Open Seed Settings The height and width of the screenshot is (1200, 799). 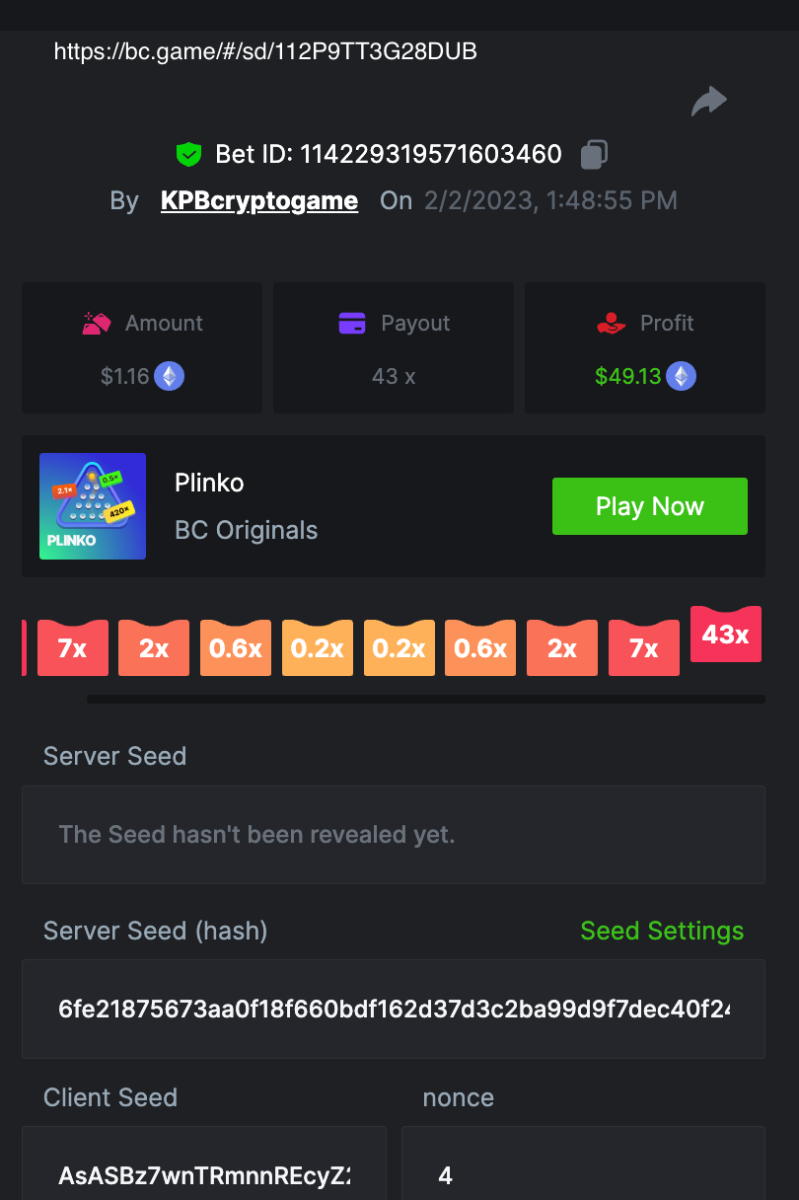tap(661, 931)
